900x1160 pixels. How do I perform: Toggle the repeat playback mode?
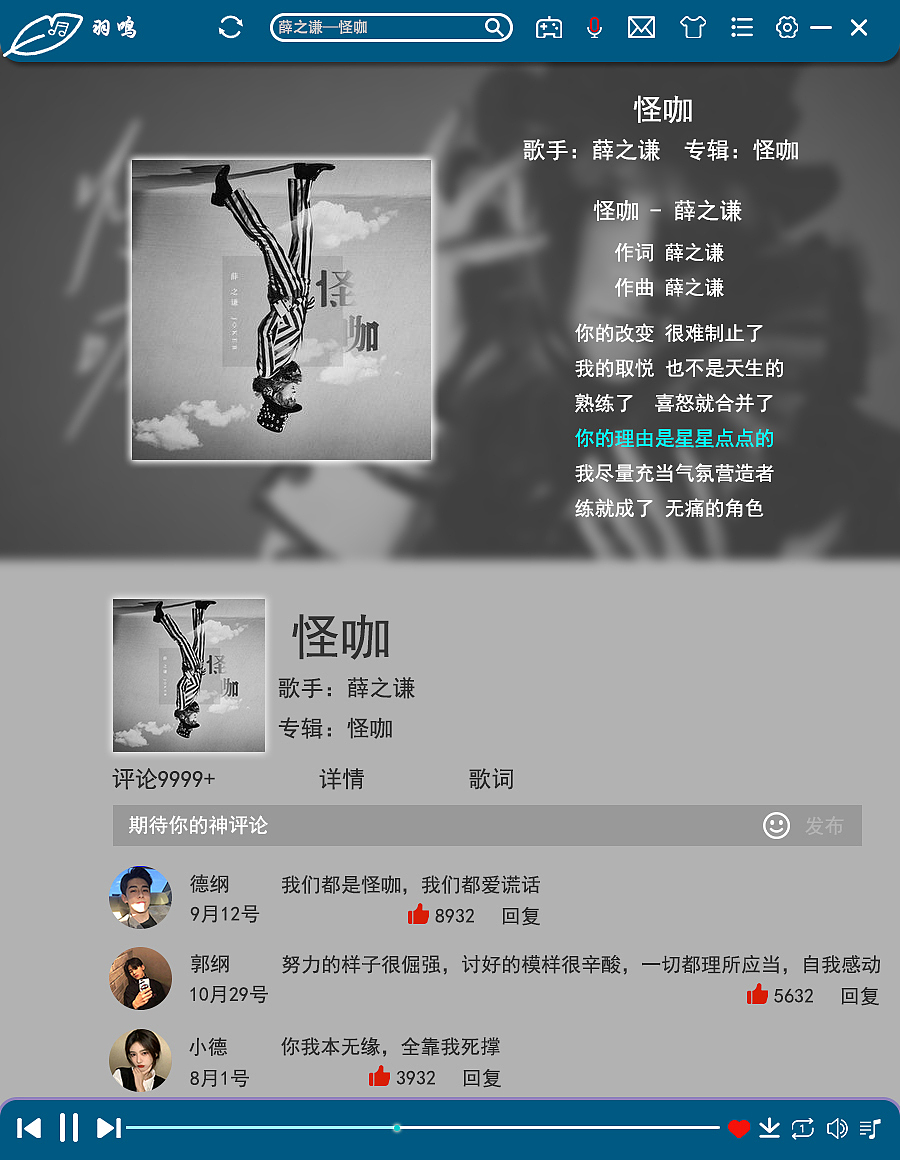click(x=803, y=1127)
